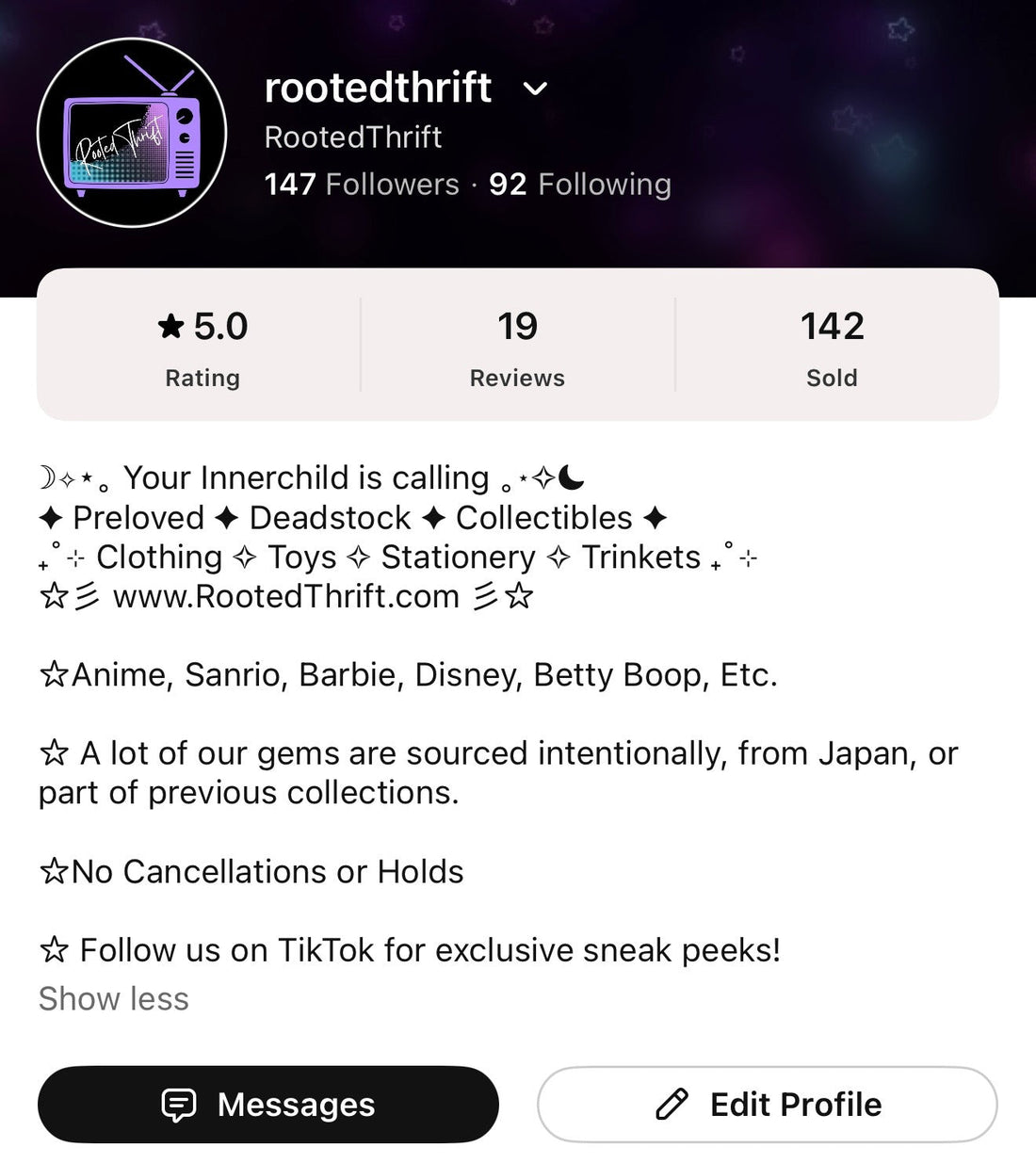Tap the star beside Follow us on TikTok

point(54,950)
